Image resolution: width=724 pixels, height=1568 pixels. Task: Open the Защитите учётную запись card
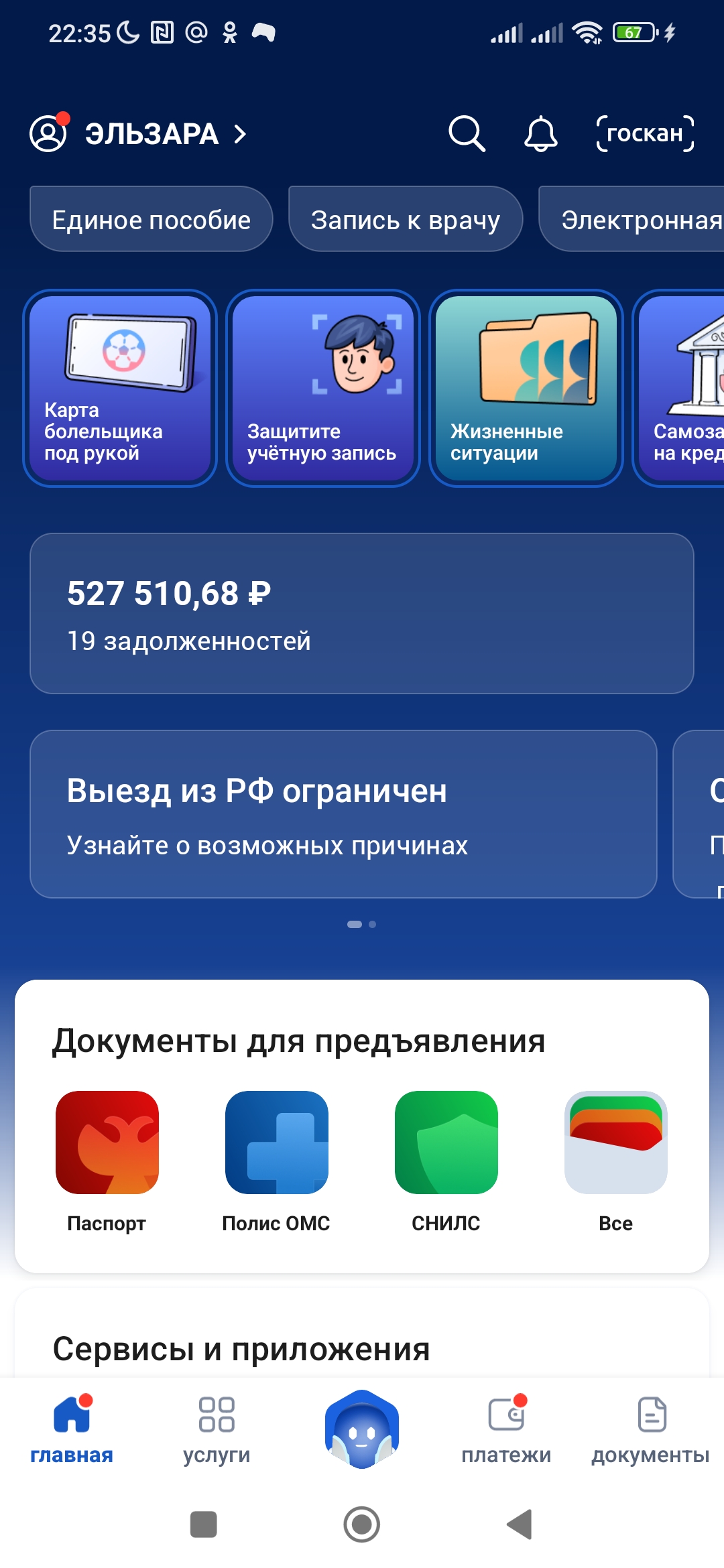(x=323, y=388)
